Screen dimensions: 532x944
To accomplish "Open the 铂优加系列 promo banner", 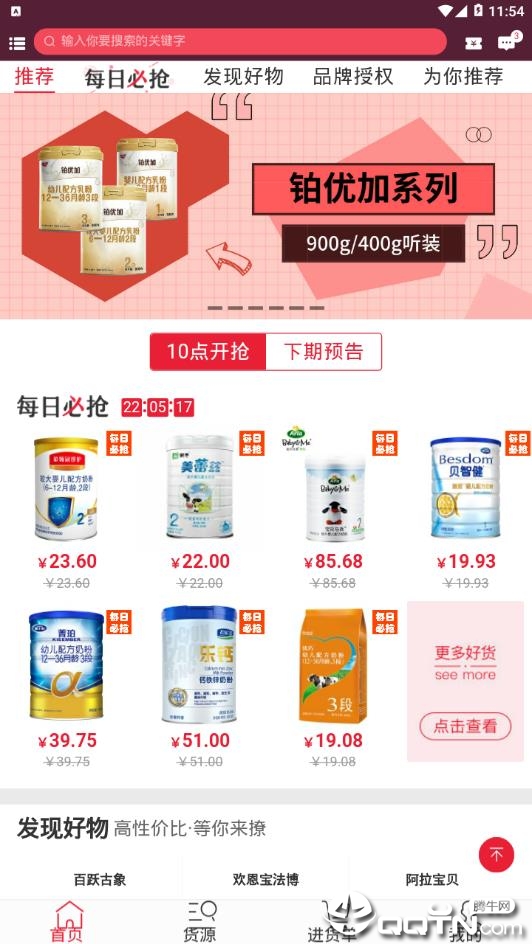I will (x=266, y=206).
